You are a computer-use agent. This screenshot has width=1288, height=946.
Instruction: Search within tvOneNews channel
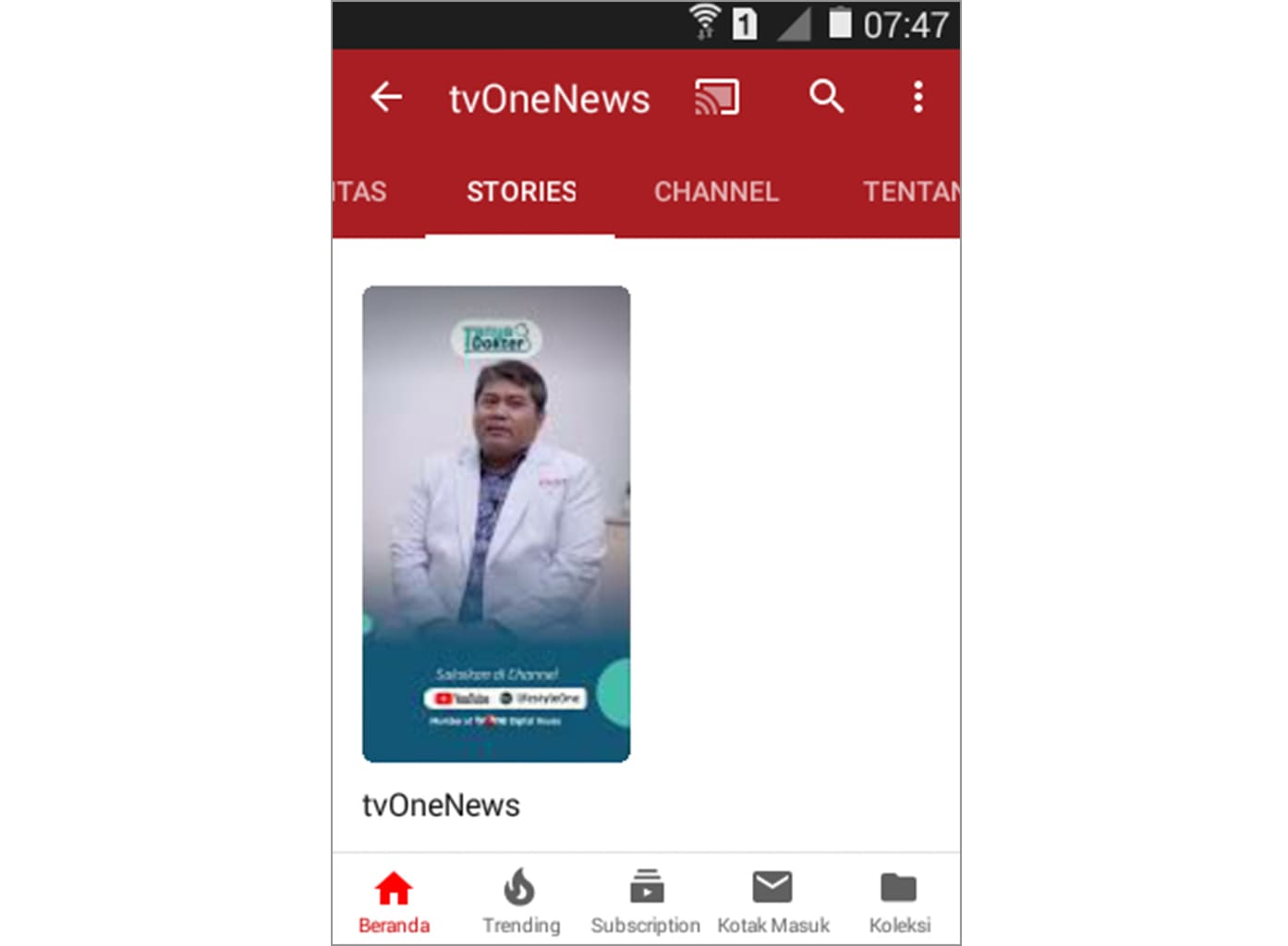click(x=826, y=97)
